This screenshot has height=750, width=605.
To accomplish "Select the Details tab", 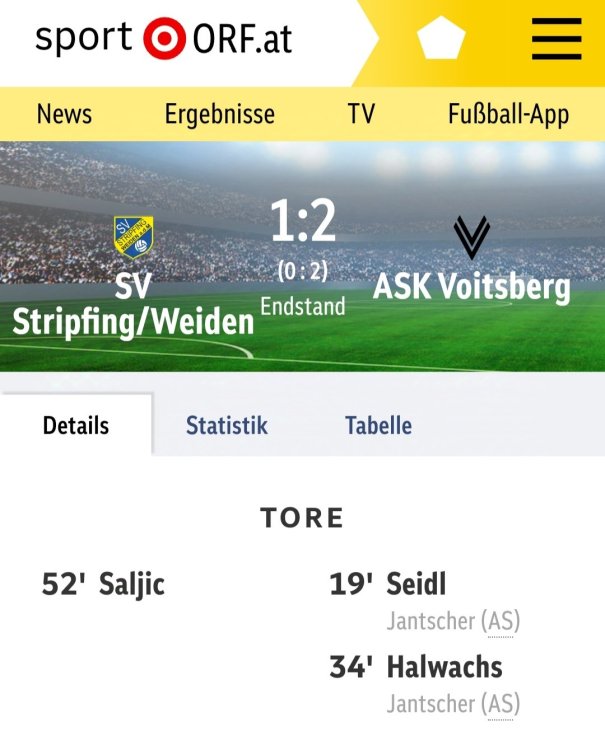I will [76, 426].
